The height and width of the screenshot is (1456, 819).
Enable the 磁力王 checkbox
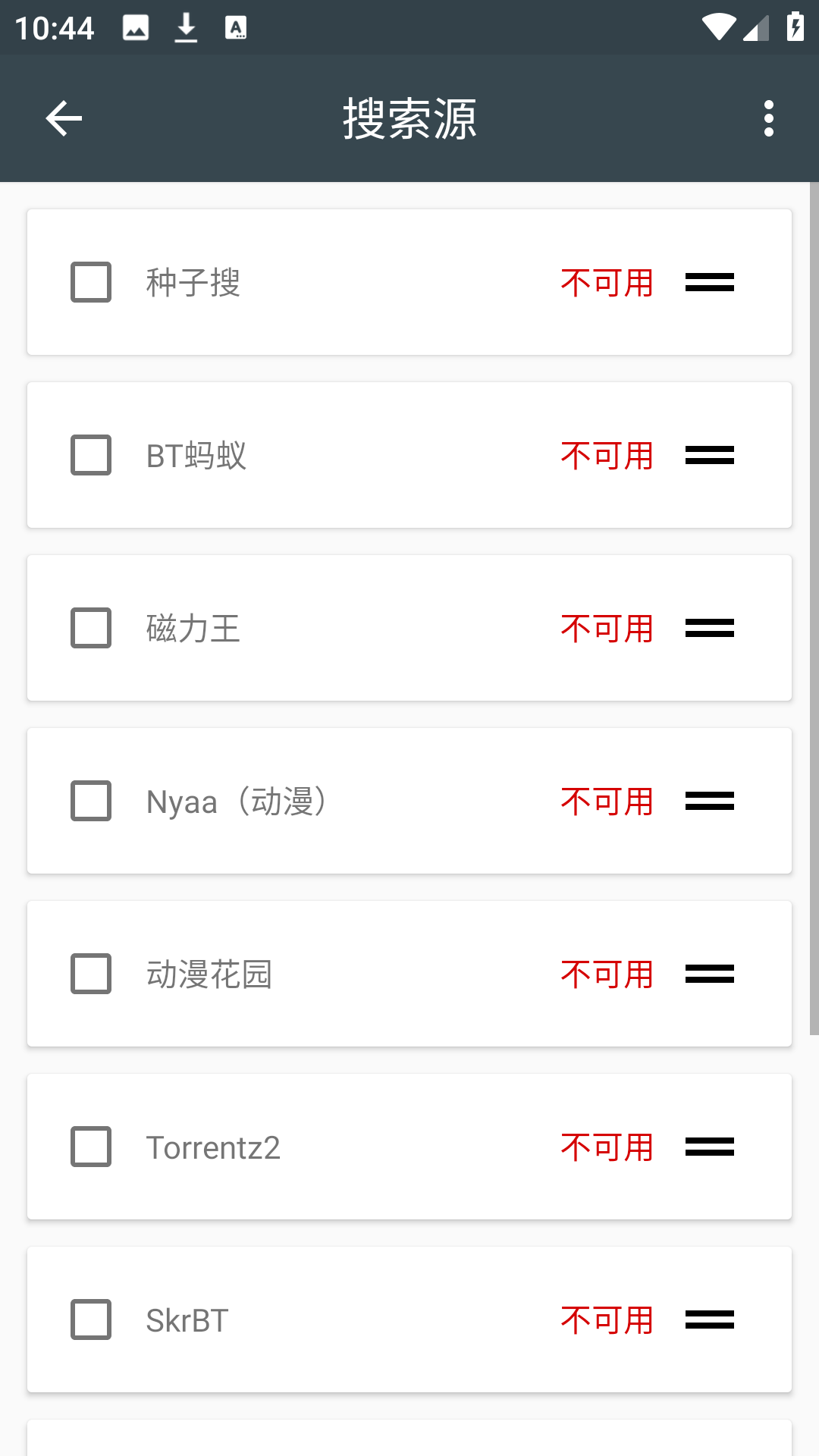click(90, 628)
